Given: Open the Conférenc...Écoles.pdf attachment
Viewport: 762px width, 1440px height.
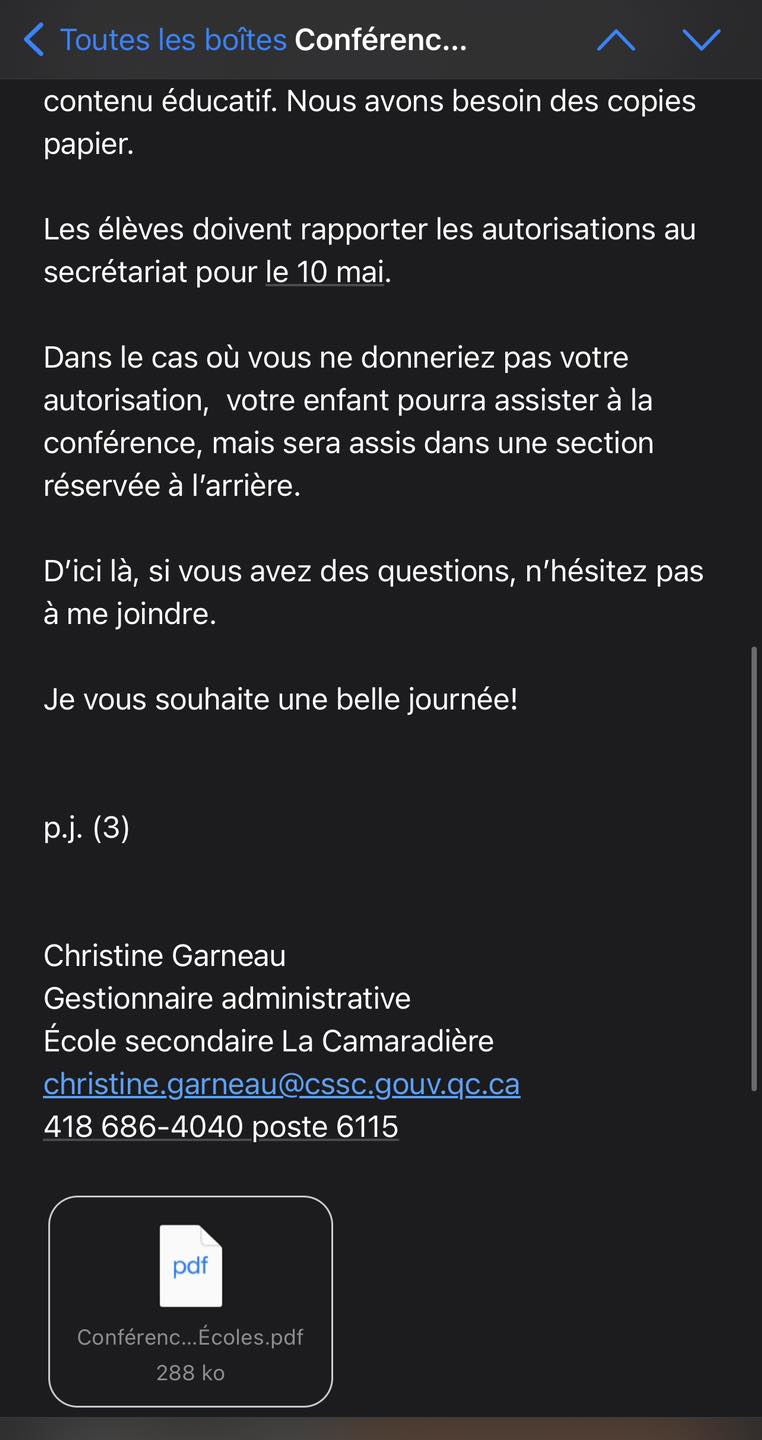Looking at the screenshot, I should [190, 1301].
